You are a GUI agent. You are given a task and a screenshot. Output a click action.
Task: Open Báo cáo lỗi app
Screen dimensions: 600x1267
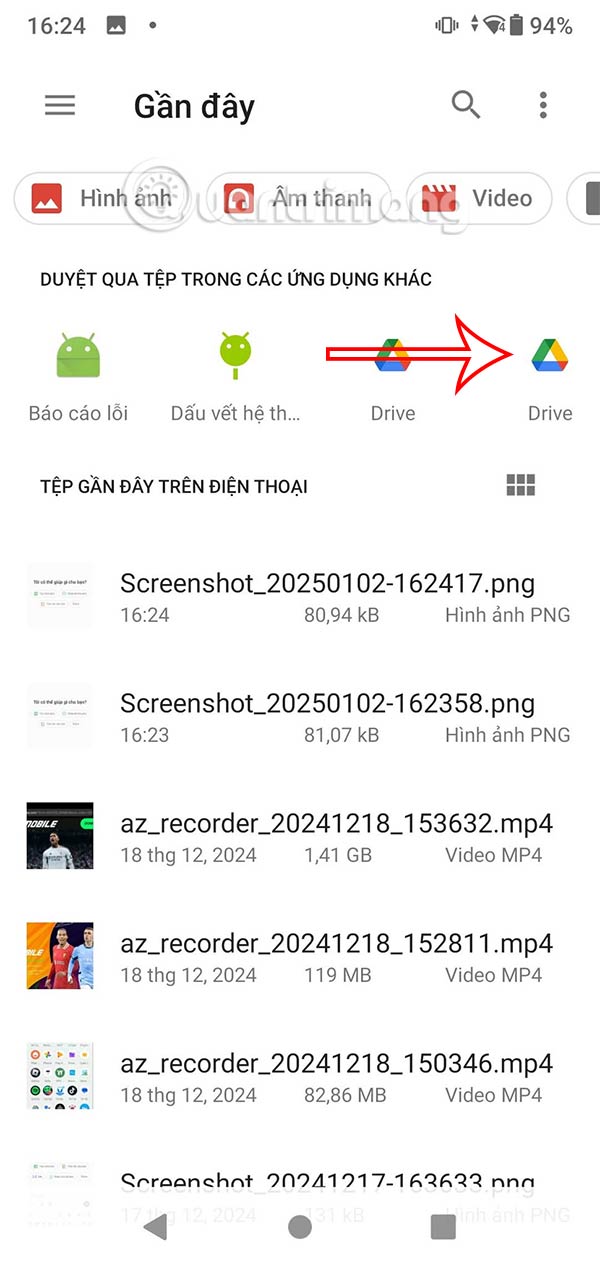78,375
